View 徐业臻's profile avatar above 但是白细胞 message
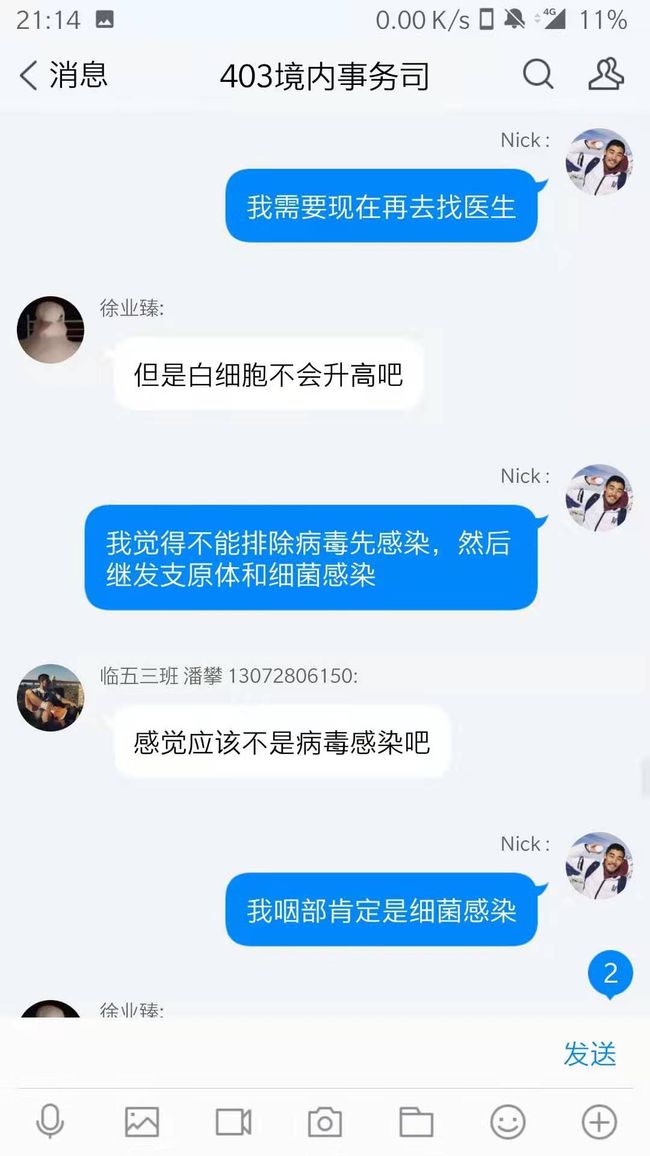Viewport: 650px width, 1156px height. click(50, 330)
